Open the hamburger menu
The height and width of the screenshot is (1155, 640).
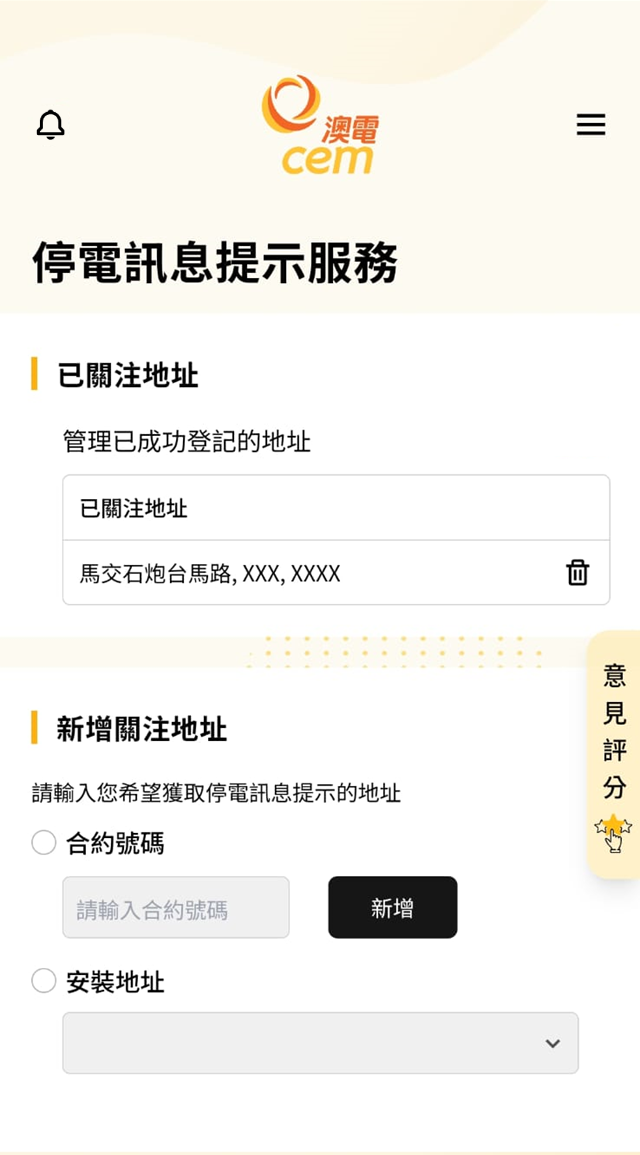[591, 125]
